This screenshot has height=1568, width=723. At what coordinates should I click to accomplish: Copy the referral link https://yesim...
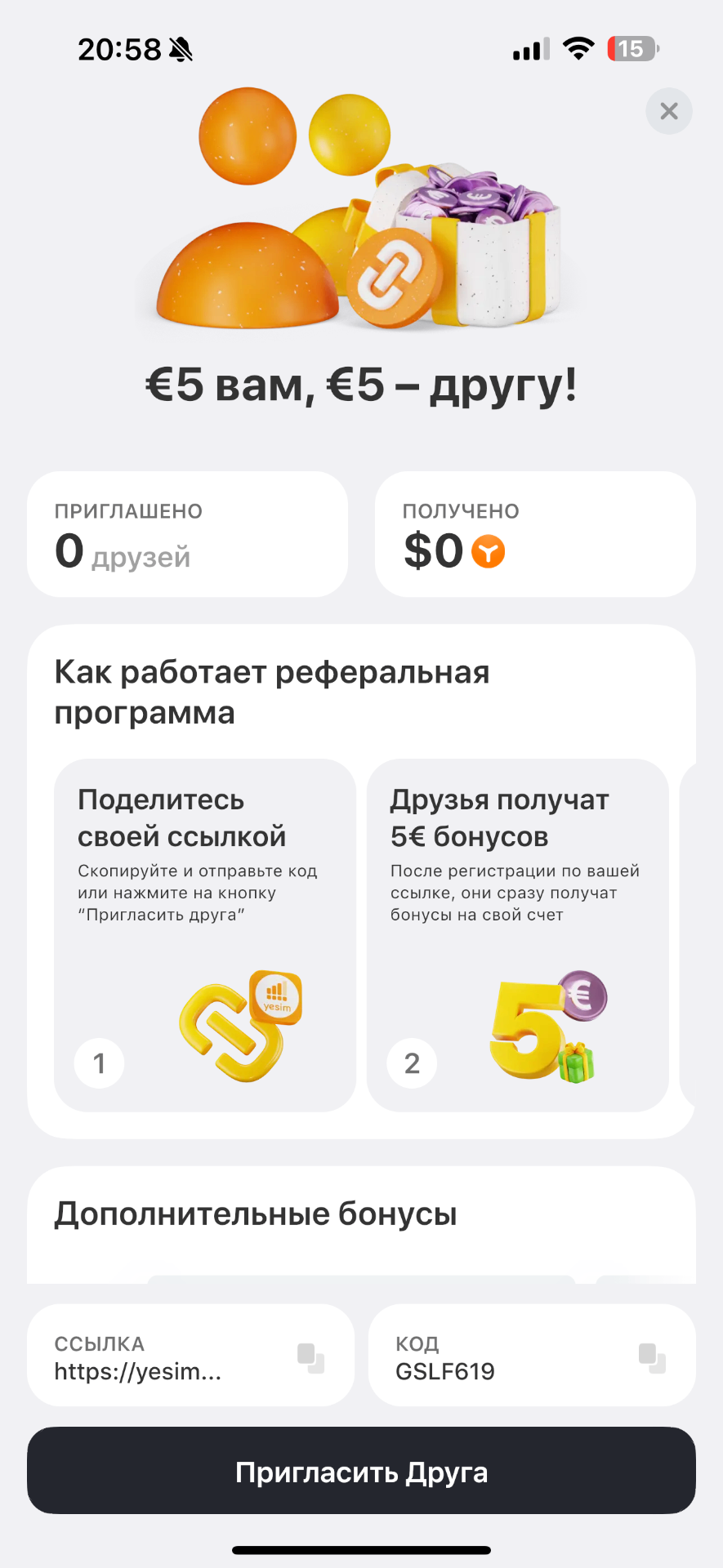click(310, 1357)
